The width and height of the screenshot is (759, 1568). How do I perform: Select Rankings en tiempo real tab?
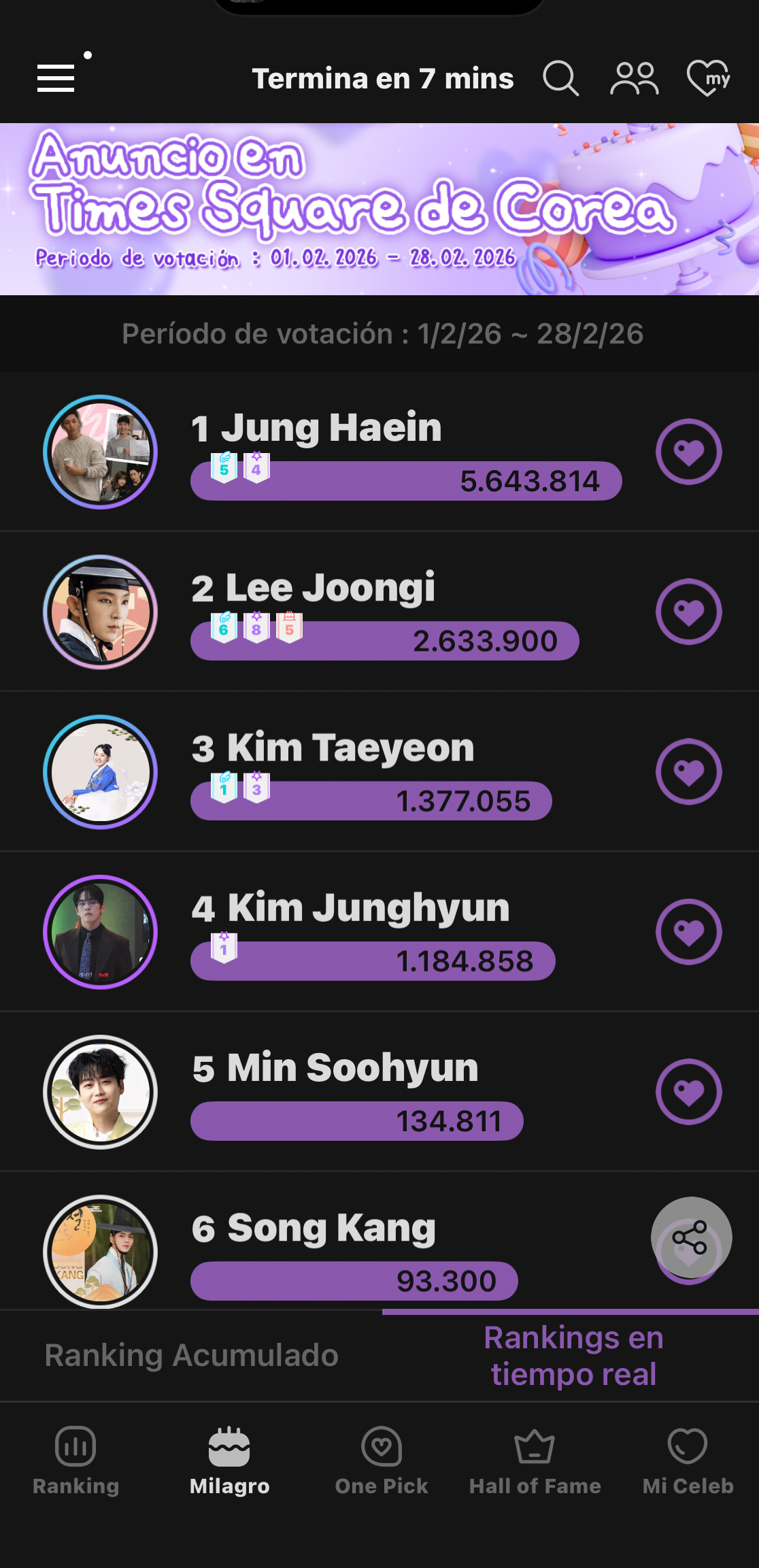tap(573, 1355)
